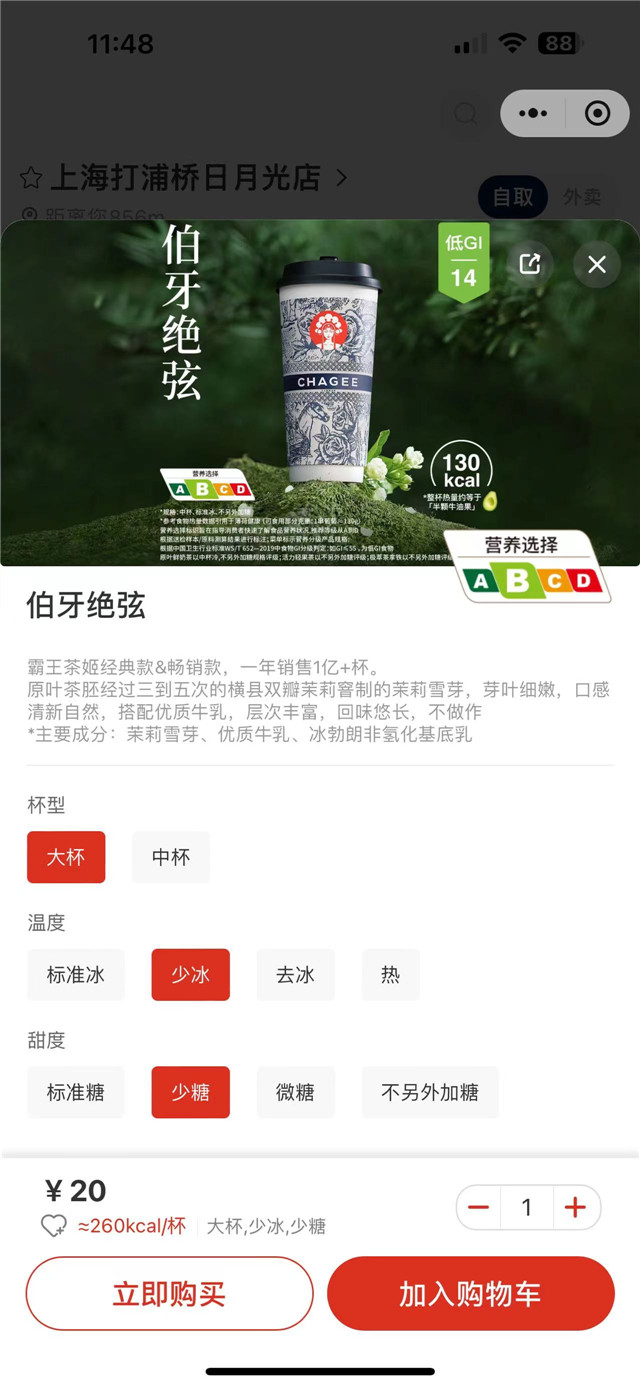This screenshot has height=1387, width=640.
Task: Choose 去冰 temperature
Action: click(x=295, y=975)
